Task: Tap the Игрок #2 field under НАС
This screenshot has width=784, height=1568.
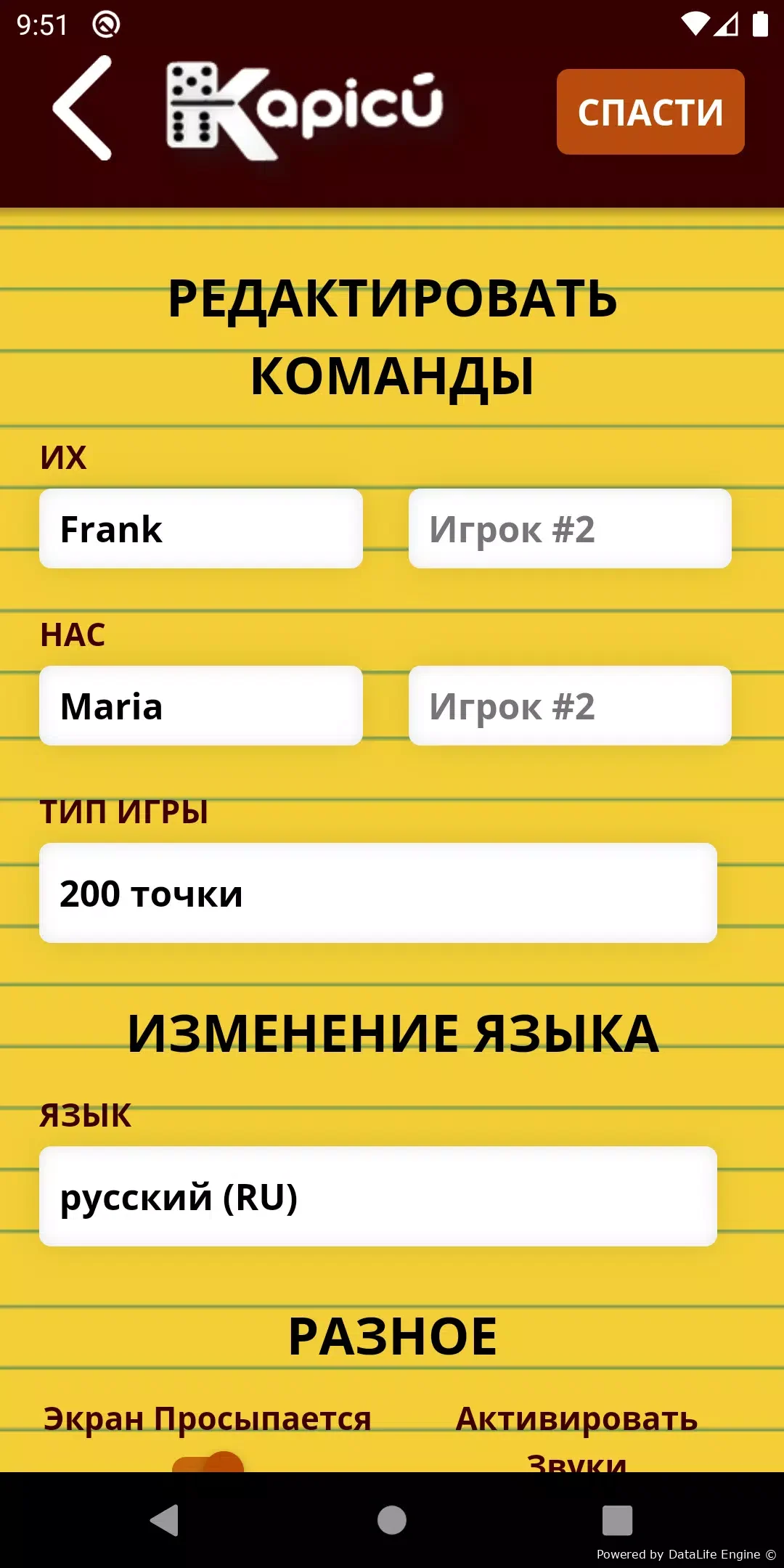Action: [x=570, y=706]
